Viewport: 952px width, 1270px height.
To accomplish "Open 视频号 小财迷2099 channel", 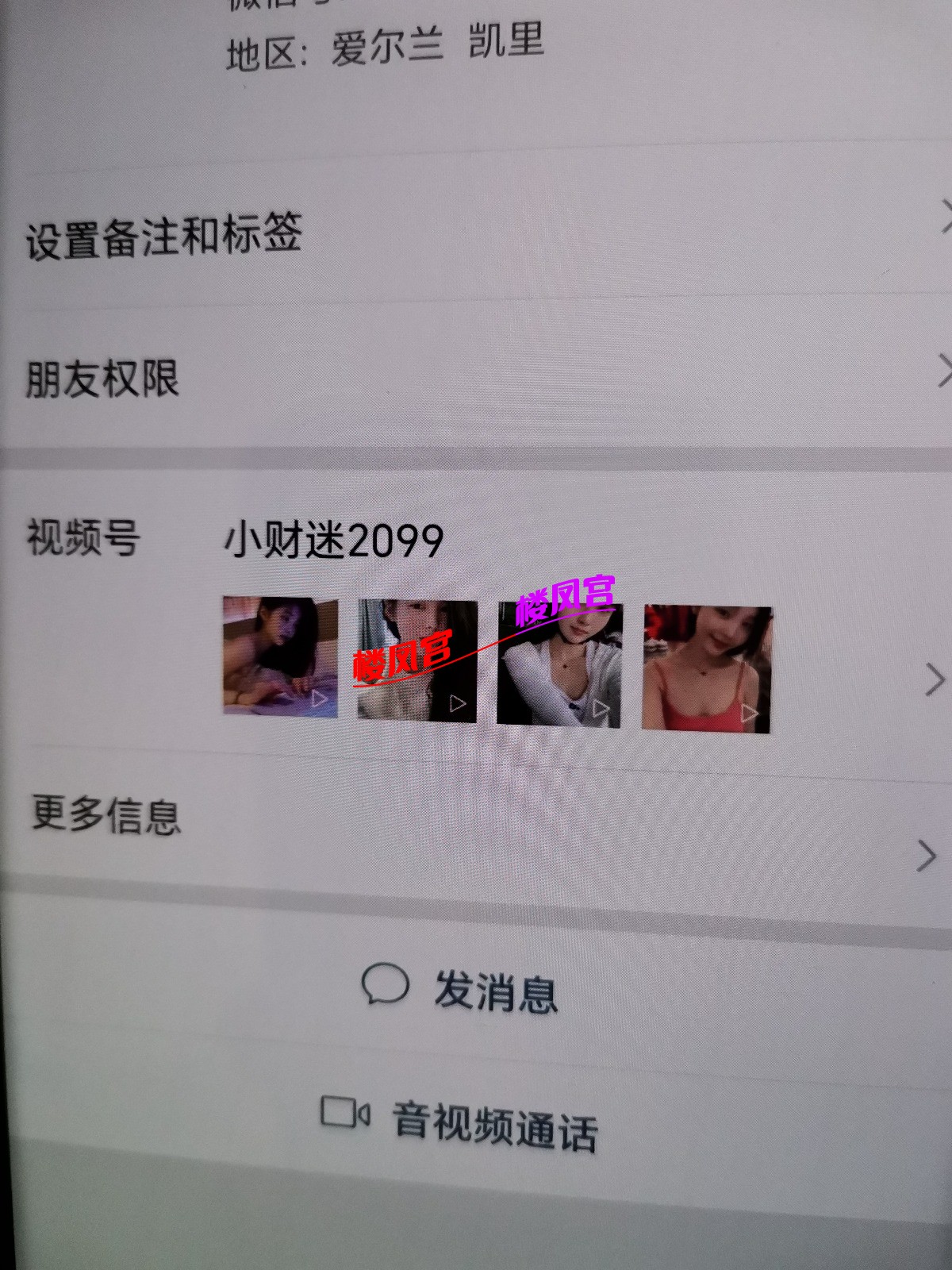I will coord(333,541).
